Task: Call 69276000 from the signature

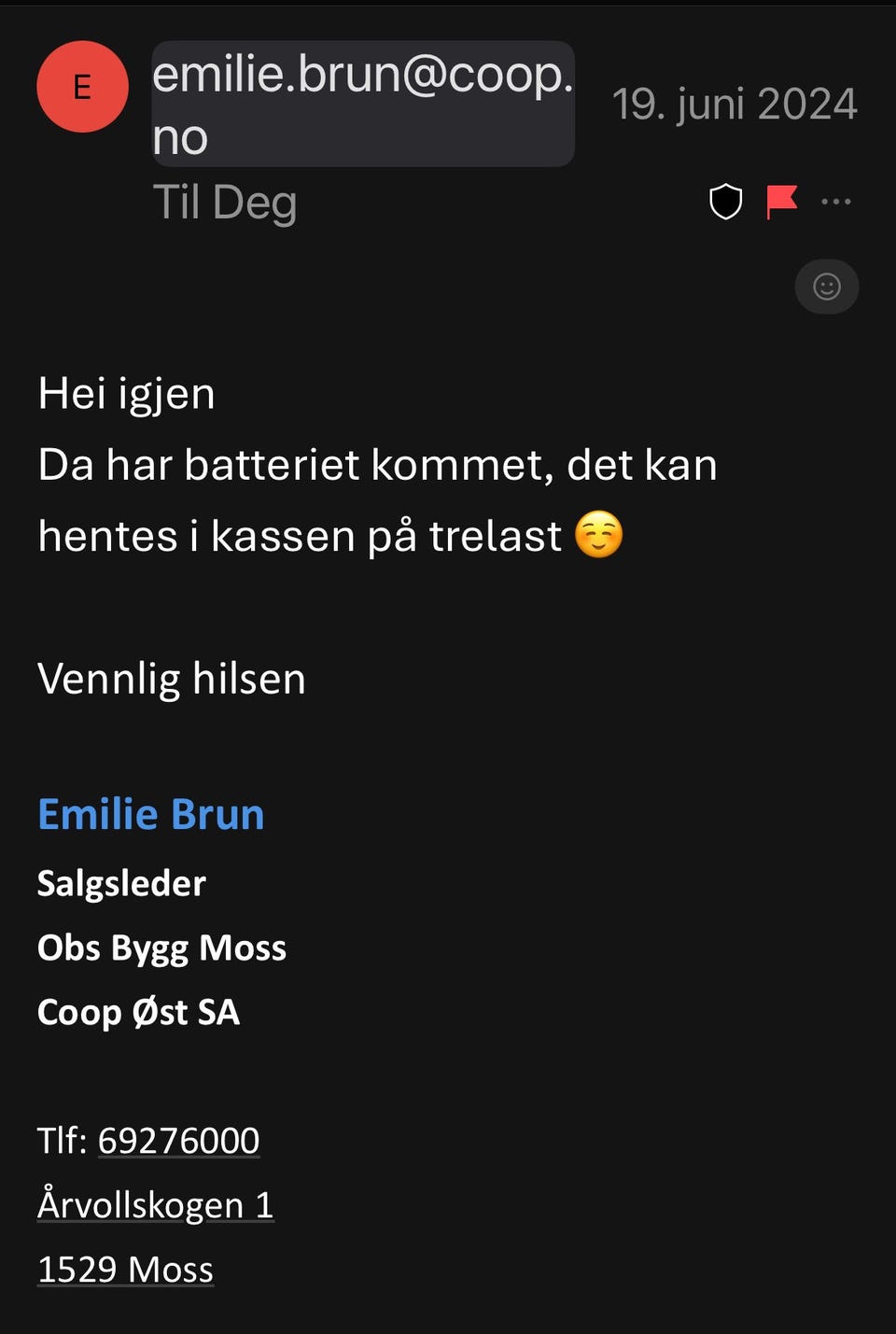Action: [x=178, y=1140]
